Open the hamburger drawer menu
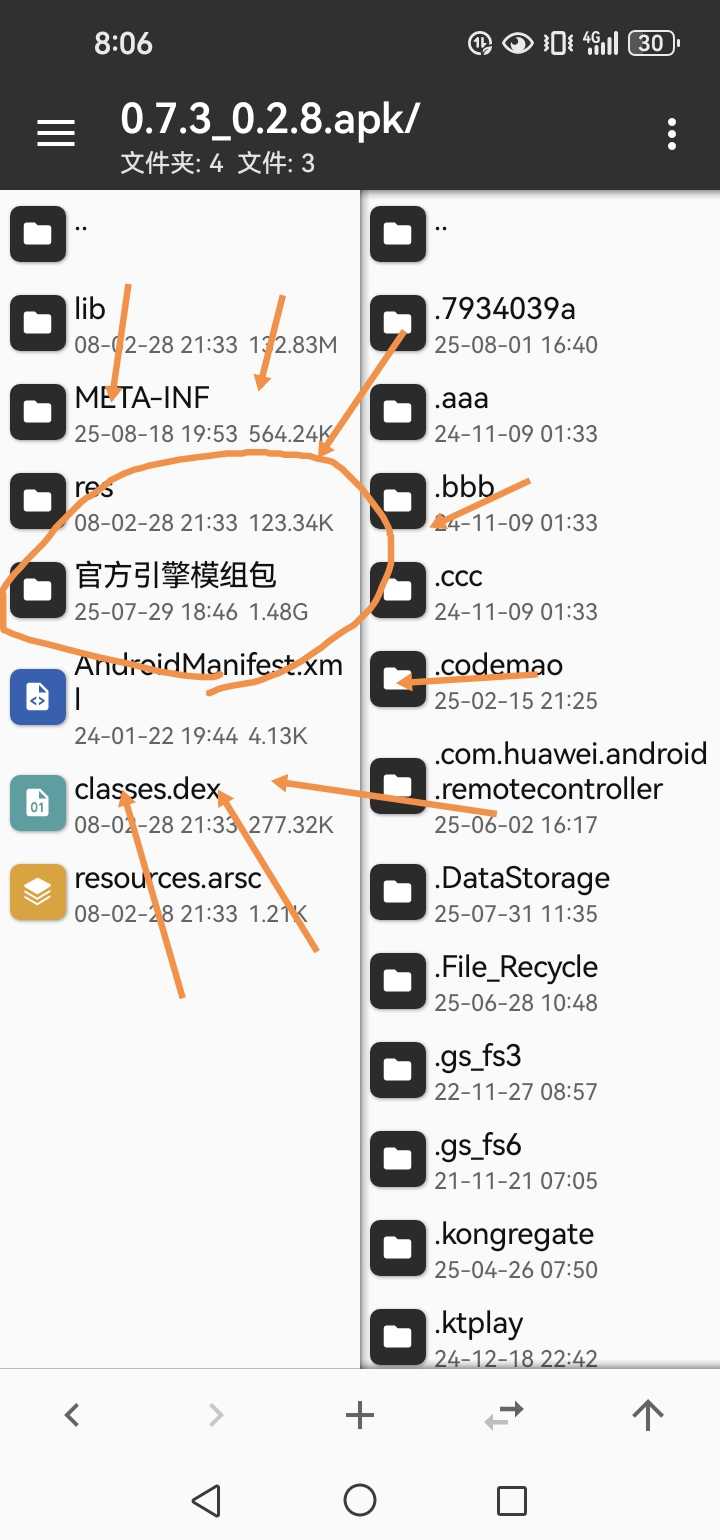This screenshot has width=720, height=1540. click(x=56, y=134)
